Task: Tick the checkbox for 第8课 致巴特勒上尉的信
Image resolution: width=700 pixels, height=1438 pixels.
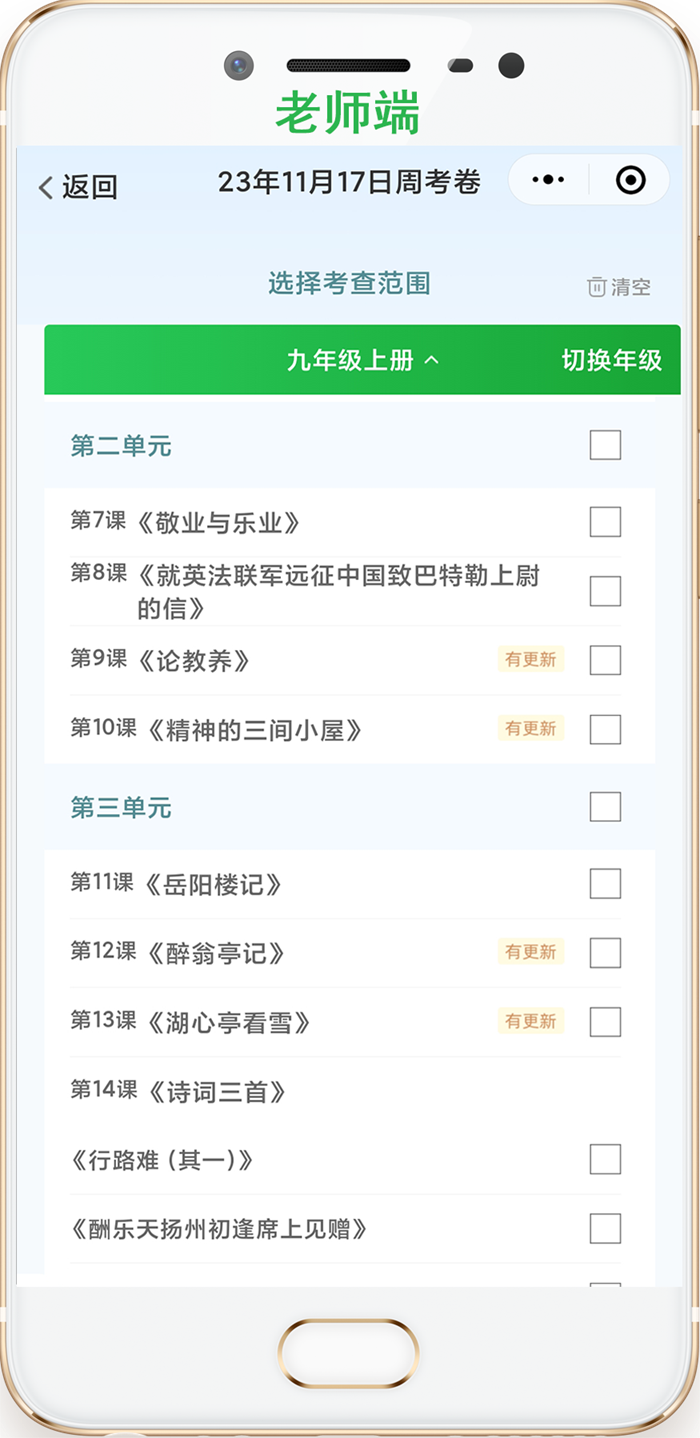Action: tap(605, 591)
